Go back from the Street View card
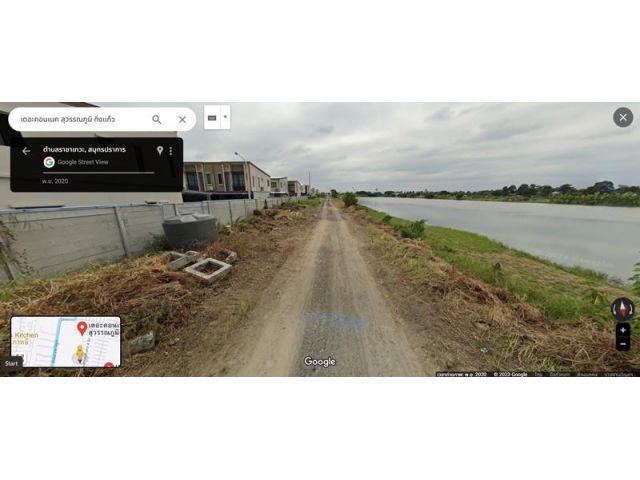This screenshot has width=640, height=480. tap(26, 151)
